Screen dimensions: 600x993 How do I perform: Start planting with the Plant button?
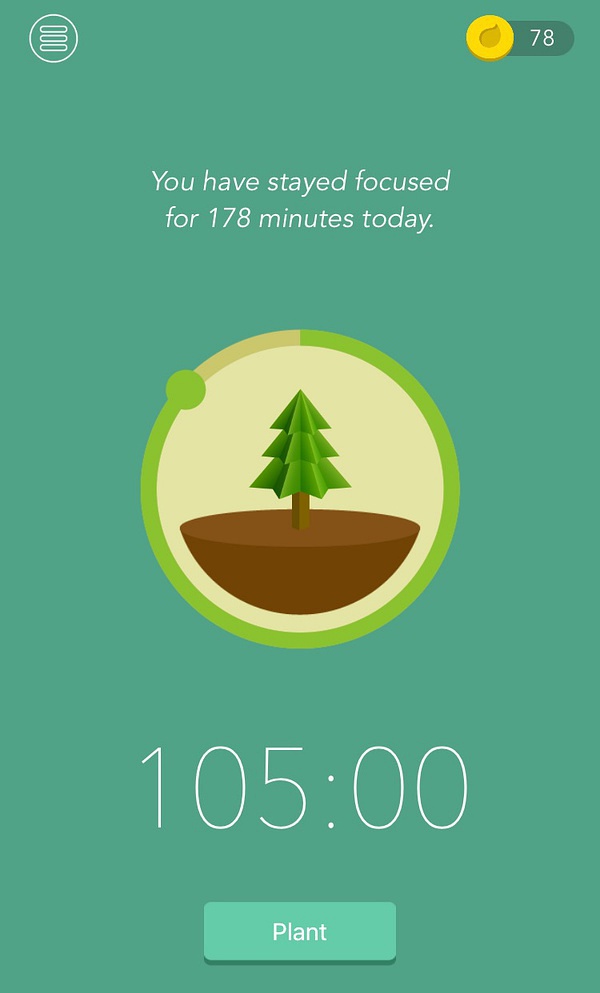300,931
